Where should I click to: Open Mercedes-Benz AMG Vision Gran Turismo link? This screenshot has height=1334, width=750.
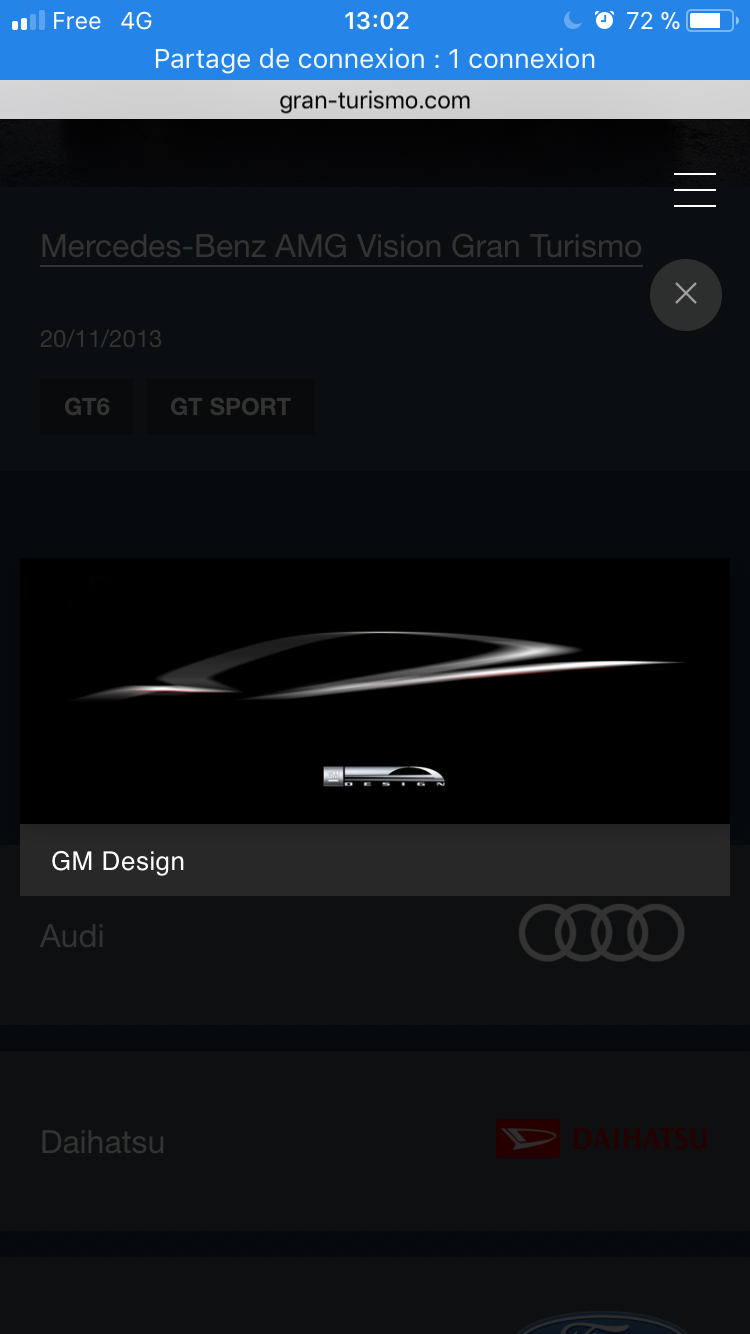pos(341,246)
